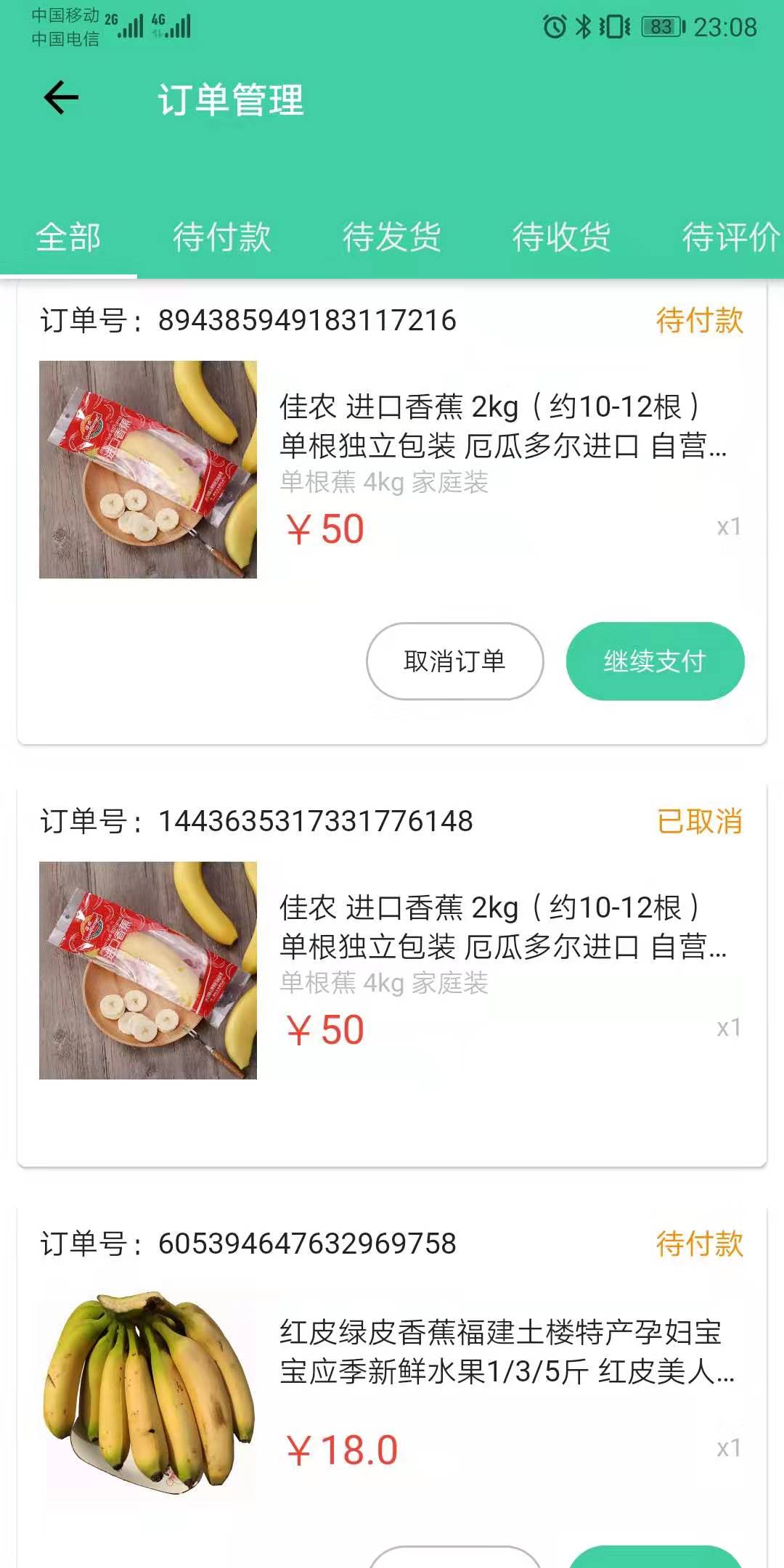Select the 待收货 tab
This screenshot has height=1568, width=784.
click(561, 237)
